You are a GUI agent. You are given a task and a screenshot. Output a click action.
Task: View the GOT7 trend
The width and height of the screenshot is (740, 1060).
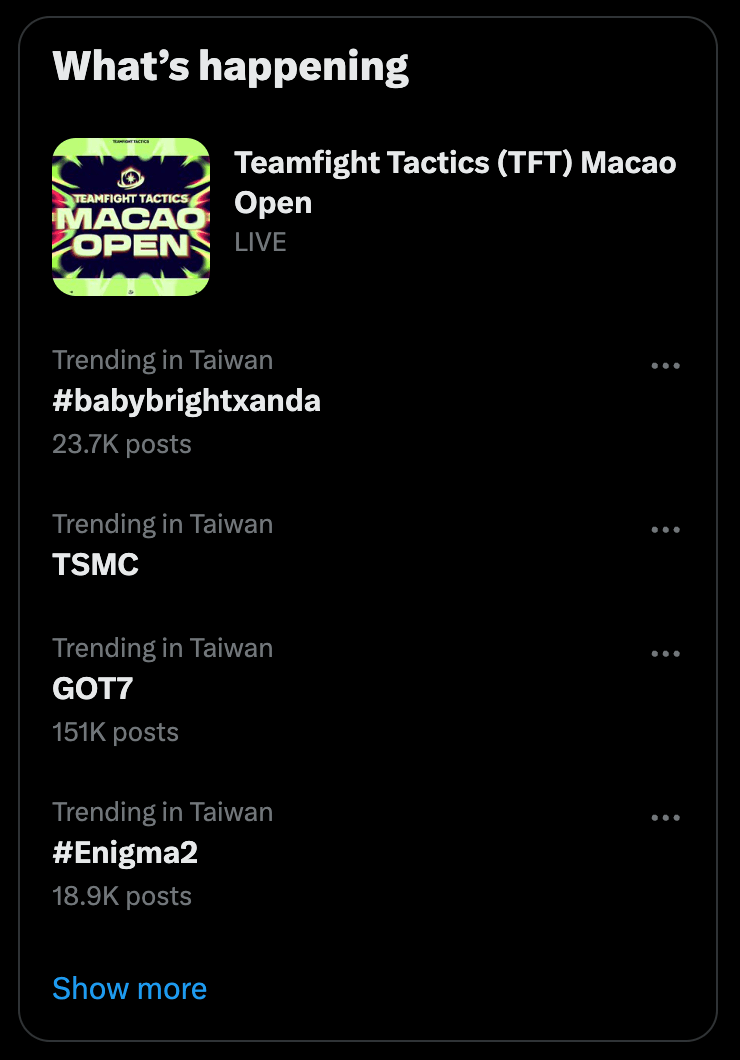coord(94,689)
